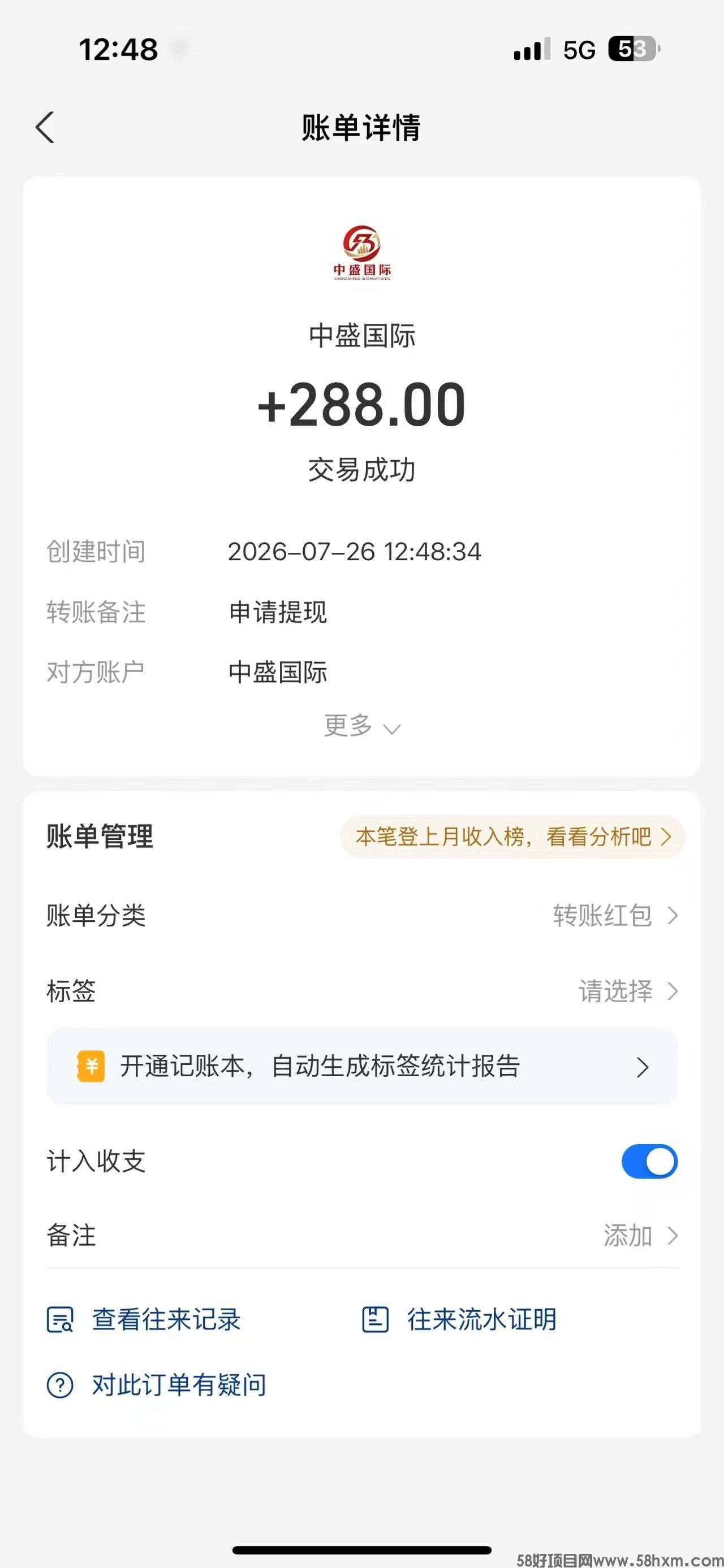The height and width of the screenshot is (1568, 724).
Task: Select a tag in the 标签 row
Action: [x=361, y=991]
